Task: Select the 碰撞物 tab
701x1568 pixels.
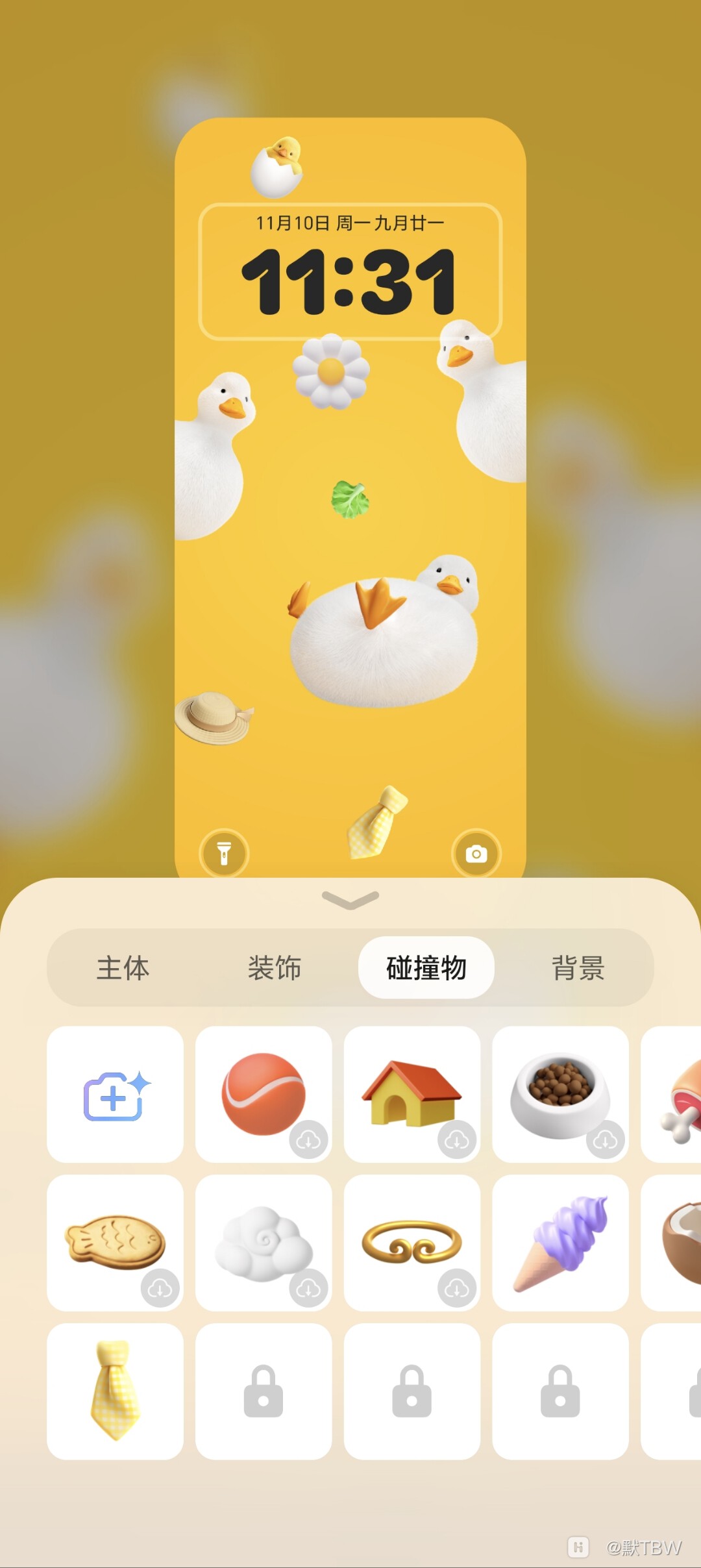Action: [x=426, y=968]
